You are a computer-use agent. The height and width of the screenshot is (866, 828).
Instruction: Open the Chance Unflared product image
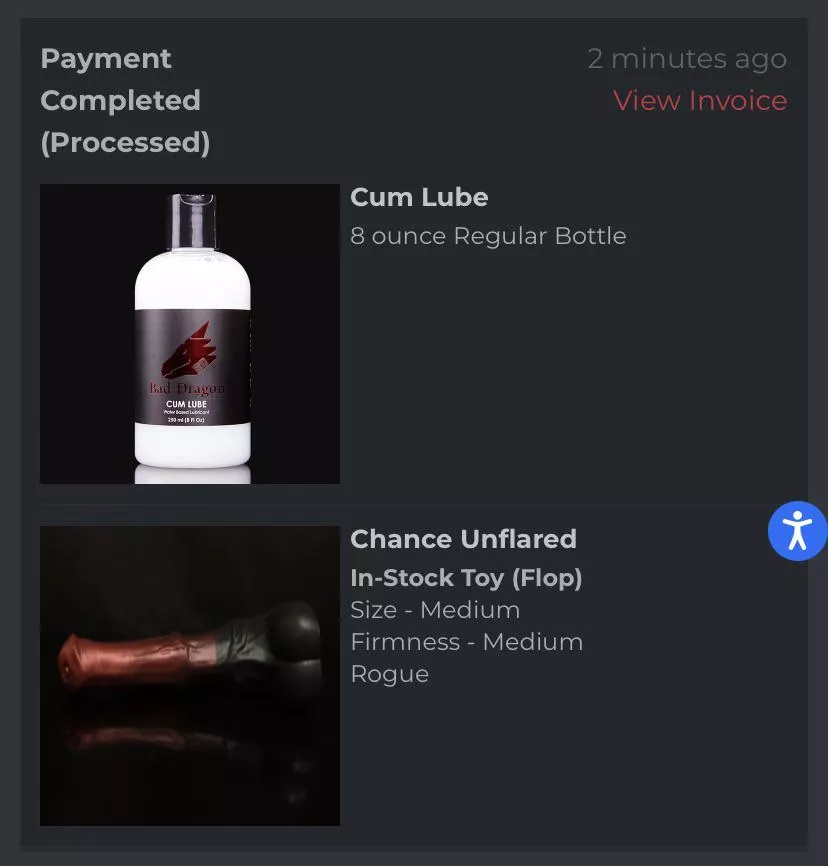point(190,676)
